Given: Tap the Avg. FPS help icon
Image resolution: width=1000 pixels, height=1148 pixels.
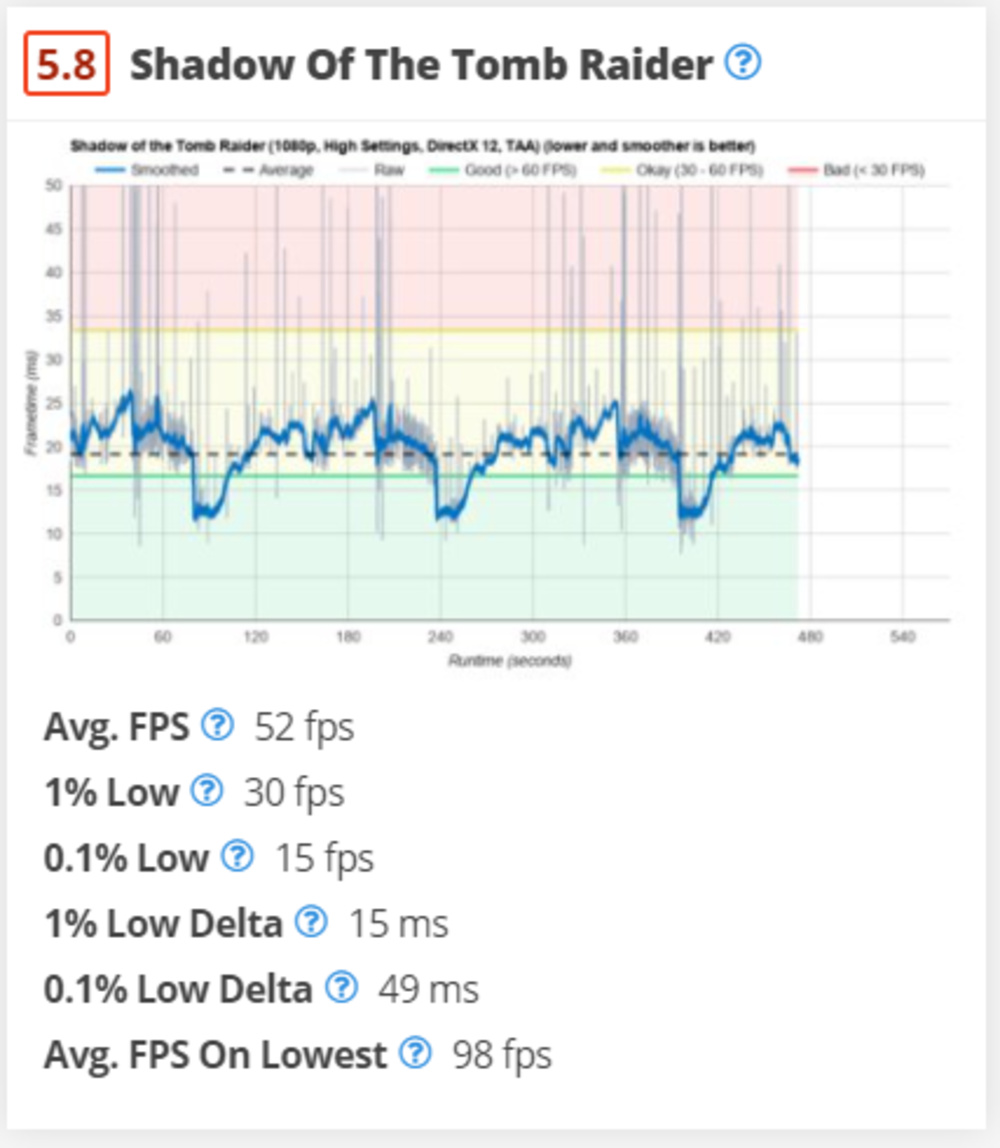Looking at the screenshot, I should coord(217,726).
